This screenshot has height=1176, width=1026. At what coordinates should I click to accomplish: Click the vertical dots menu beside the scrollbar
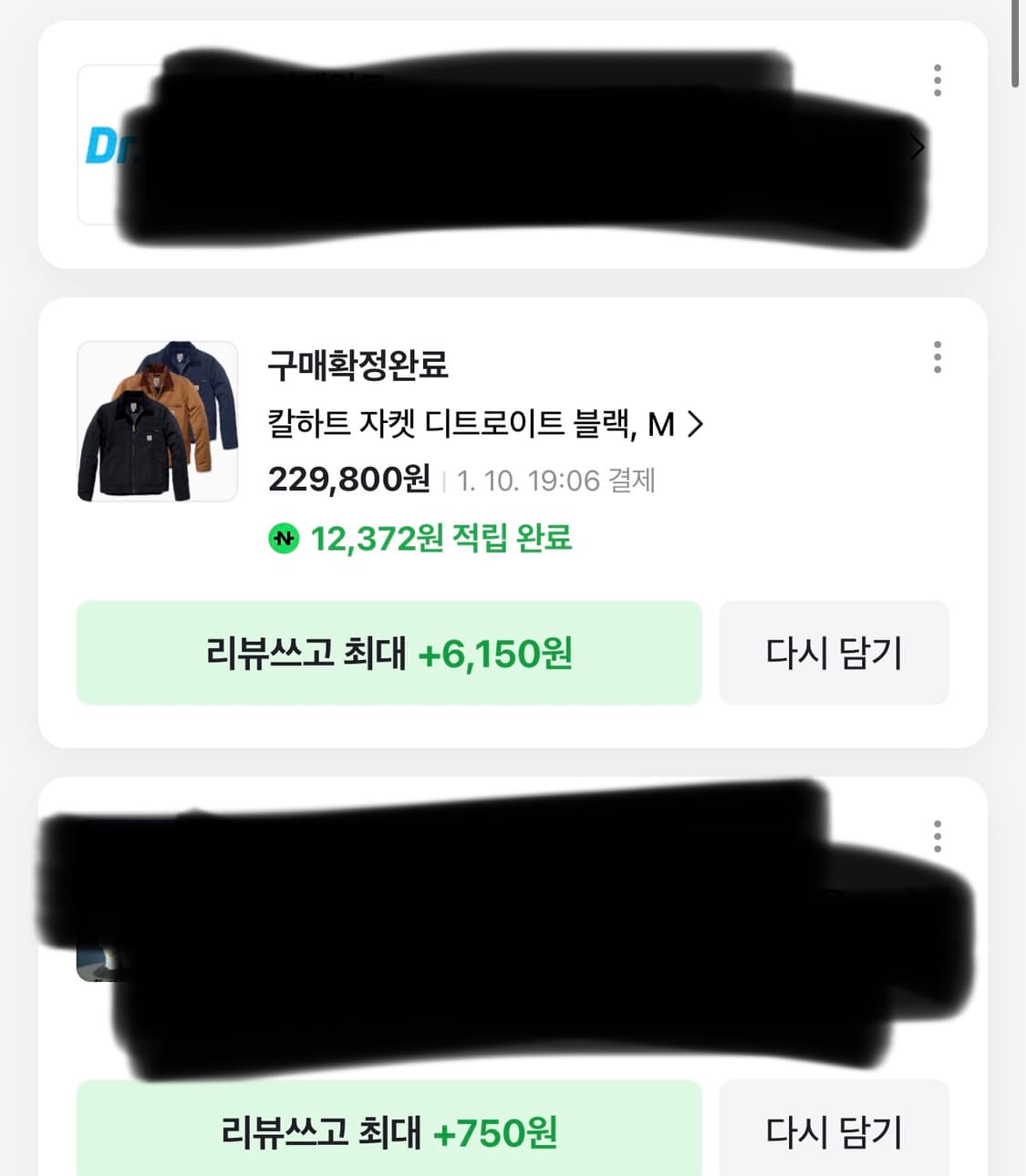tap(937, 81)
